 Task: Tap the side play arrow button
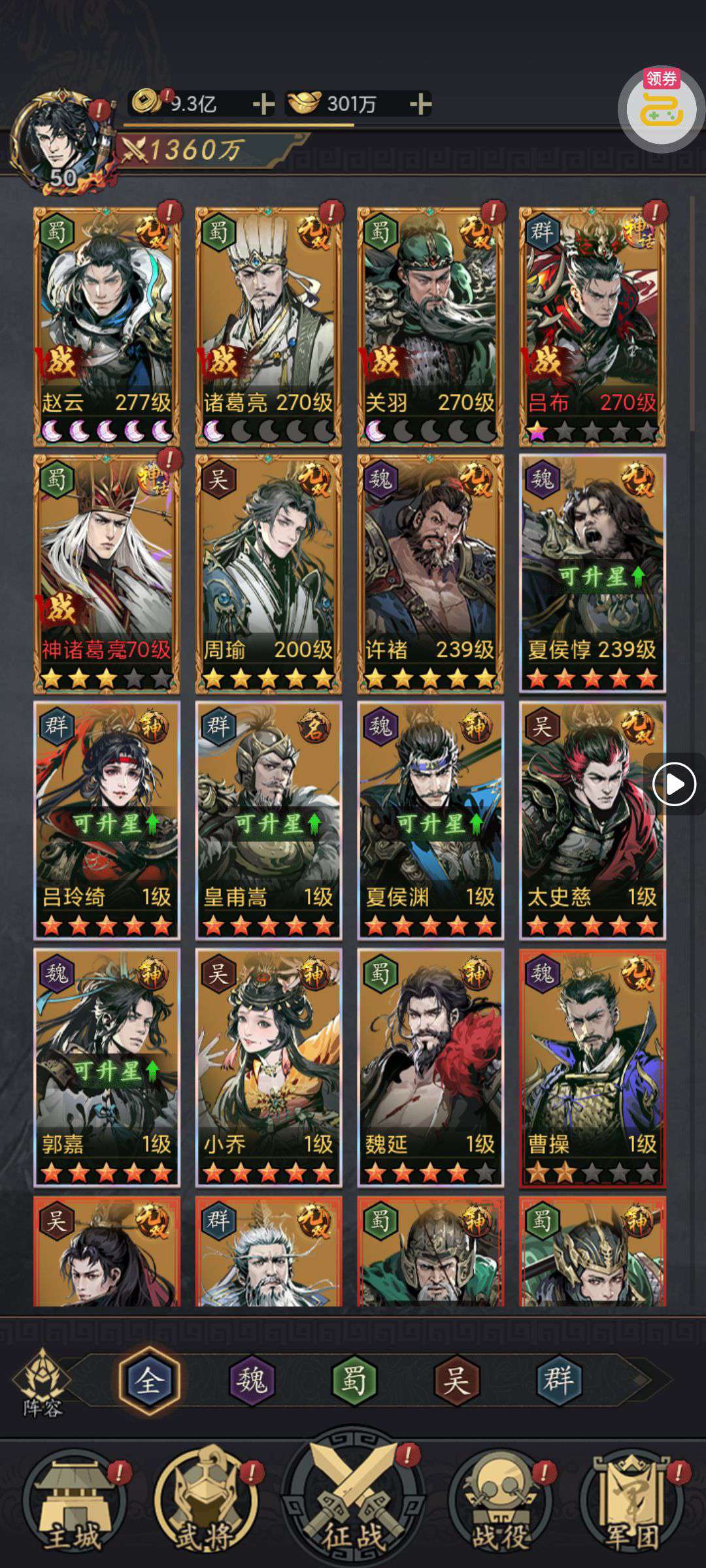tap(674, 784)
